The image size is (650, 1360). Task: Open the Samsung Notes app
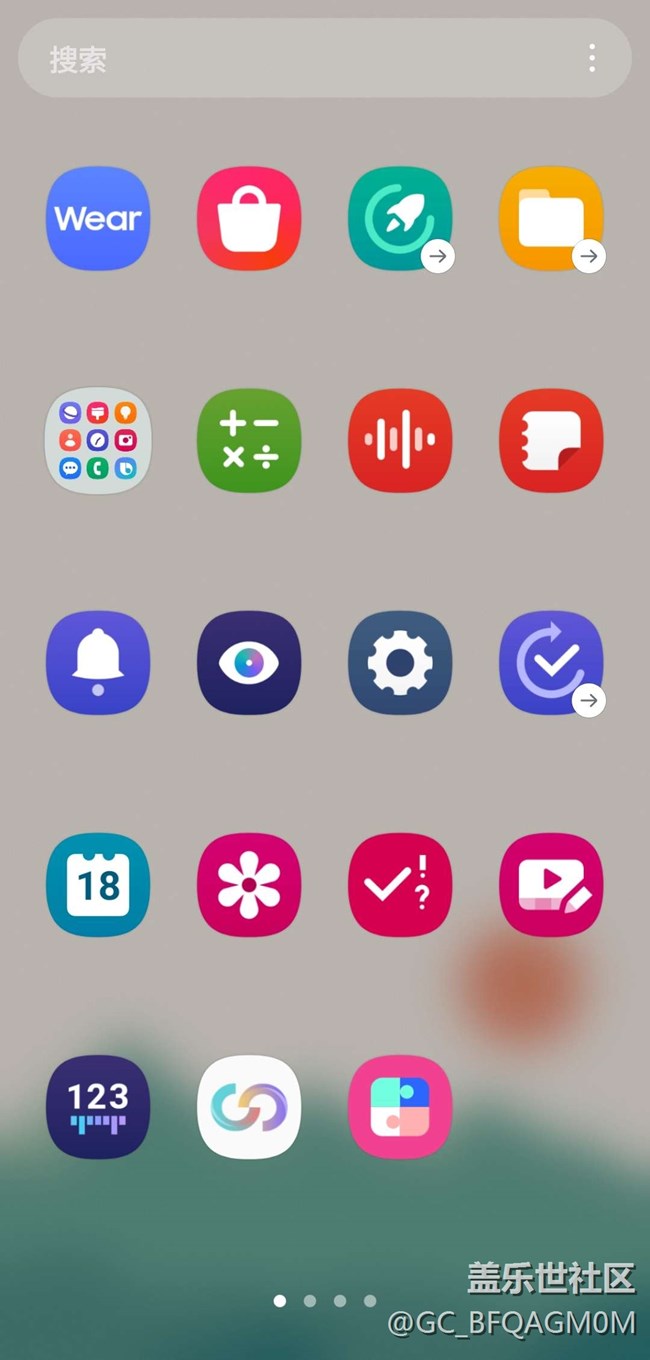click(551, 440)
